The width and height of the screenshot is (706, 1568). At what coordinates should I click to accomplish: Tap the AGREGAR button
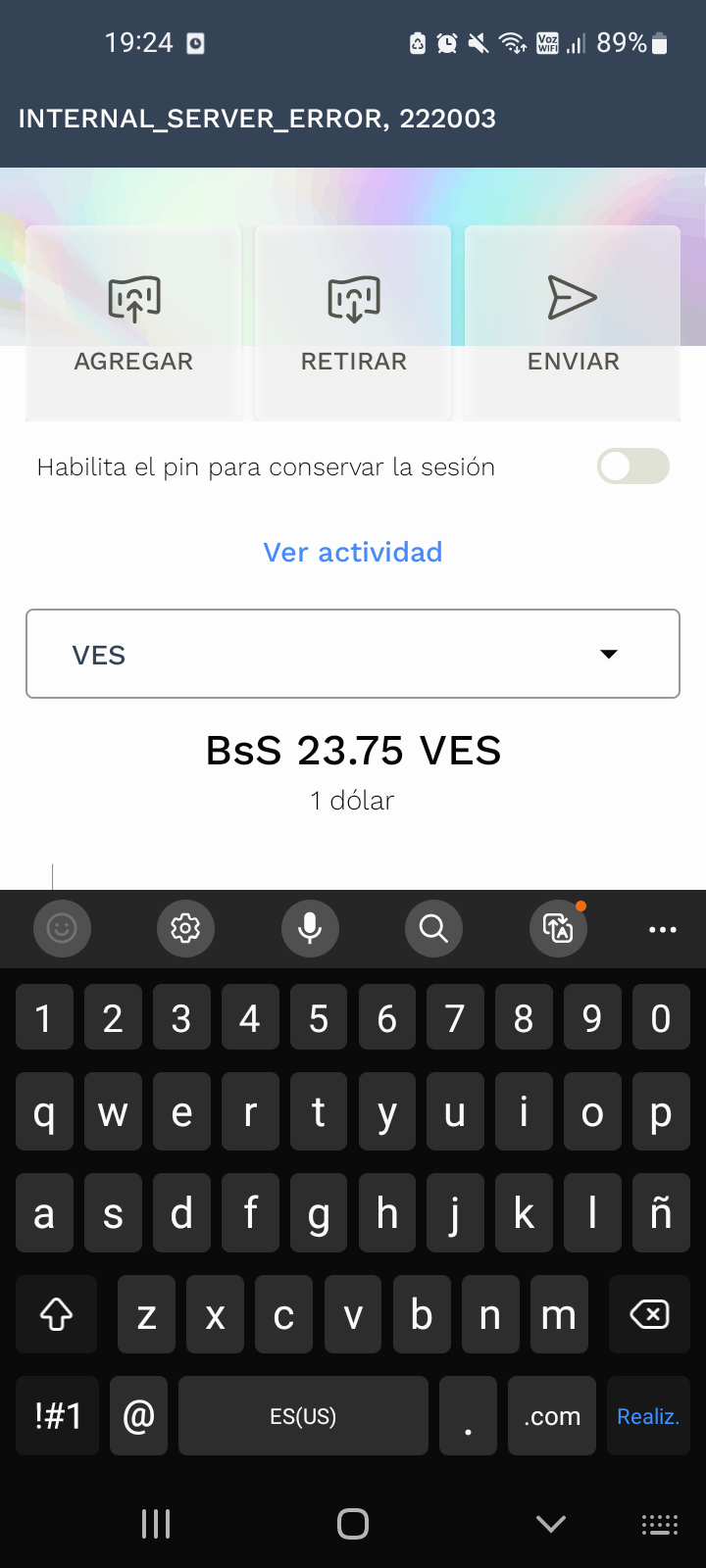(x=133, y=323)
